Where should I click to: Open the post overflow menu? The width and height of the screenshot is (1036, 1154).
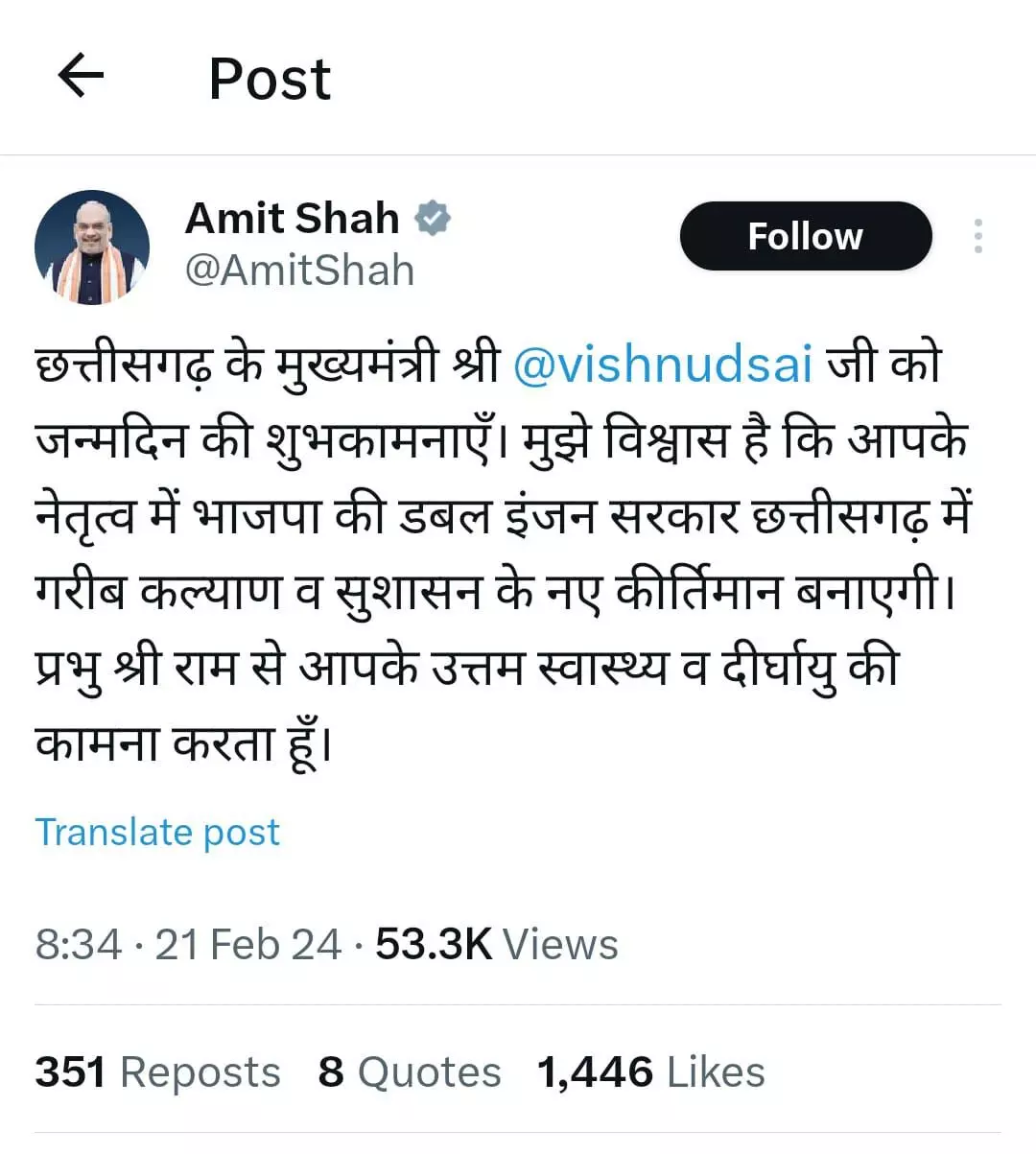tap(977, 236)
